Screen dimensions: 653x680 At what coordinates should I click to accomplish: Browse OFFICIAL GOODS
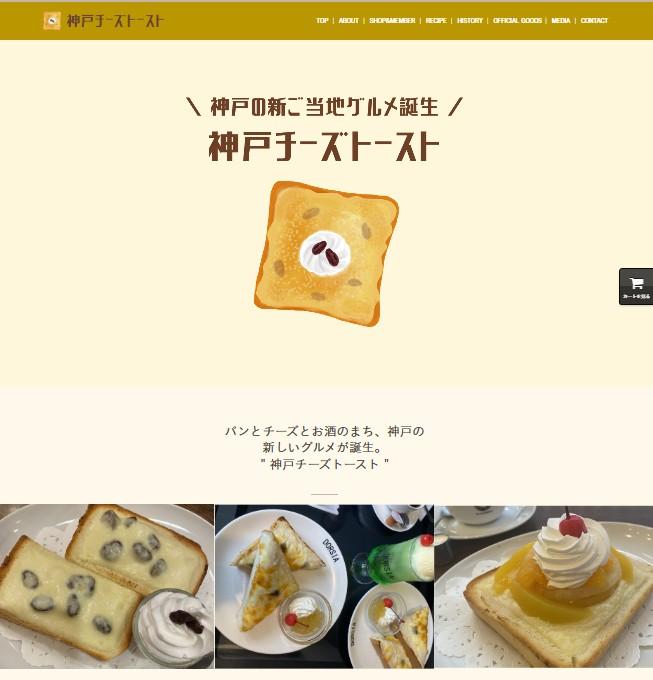517,20
